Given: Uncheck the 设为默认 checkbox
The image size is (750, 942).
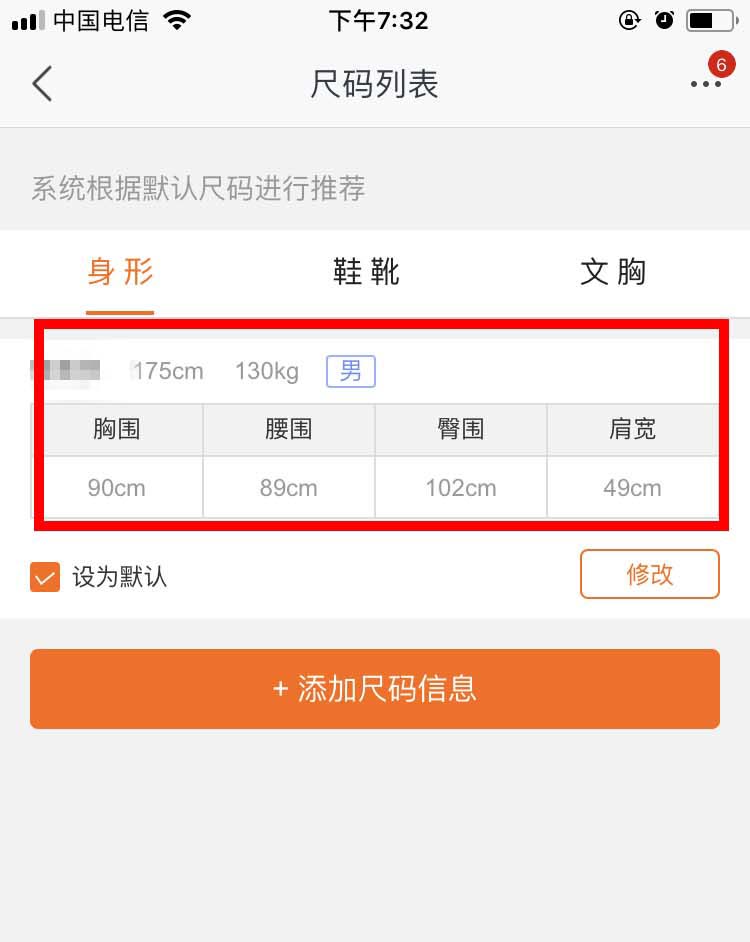Looking at the screenshot, I should (45, 577).
